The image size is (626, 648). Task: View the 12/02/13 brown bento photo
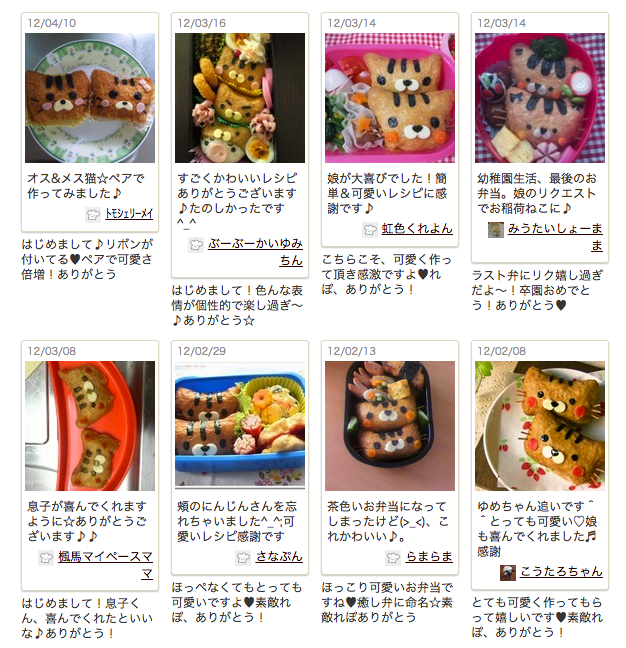click(x=390, y=426)
